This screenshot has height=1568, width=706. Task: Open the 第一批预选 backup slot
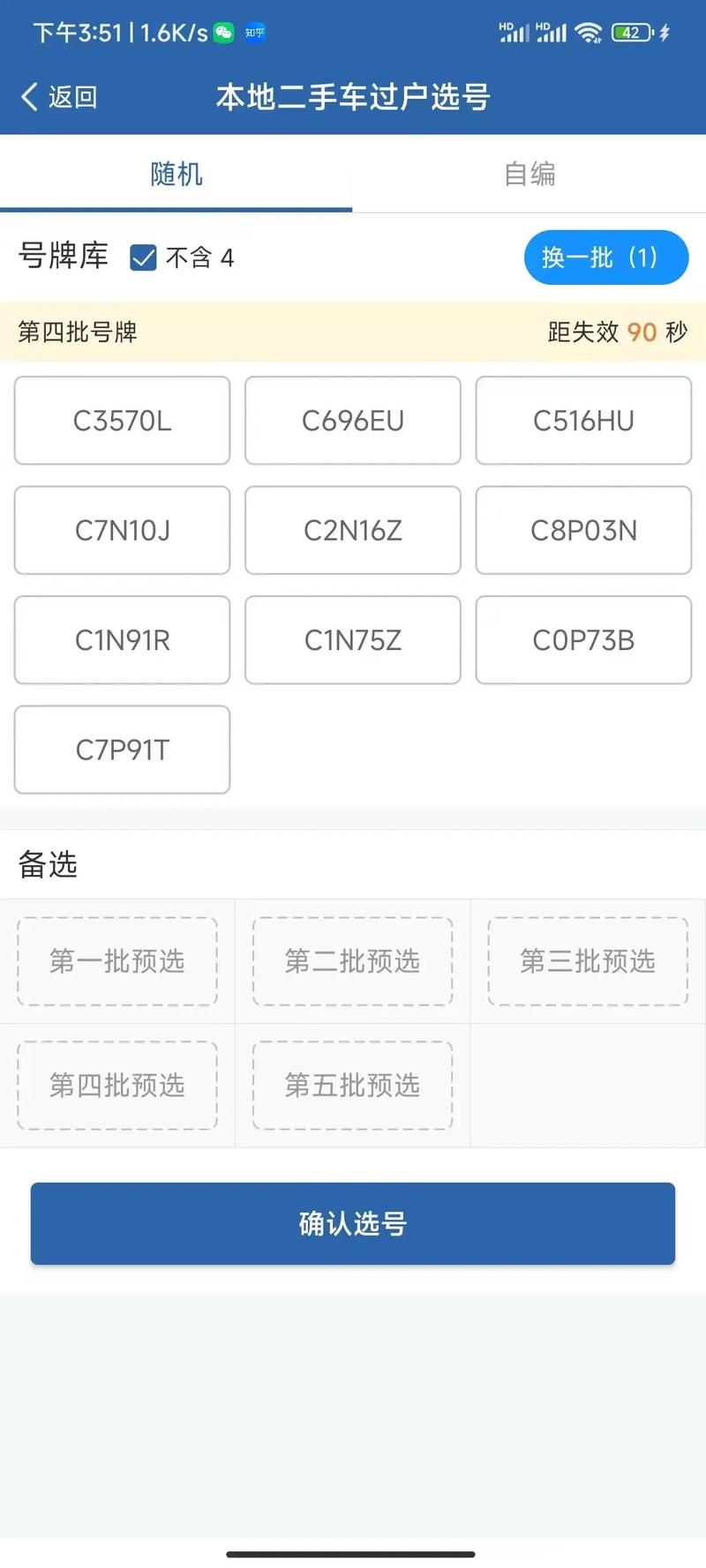(x=117, y=962)
